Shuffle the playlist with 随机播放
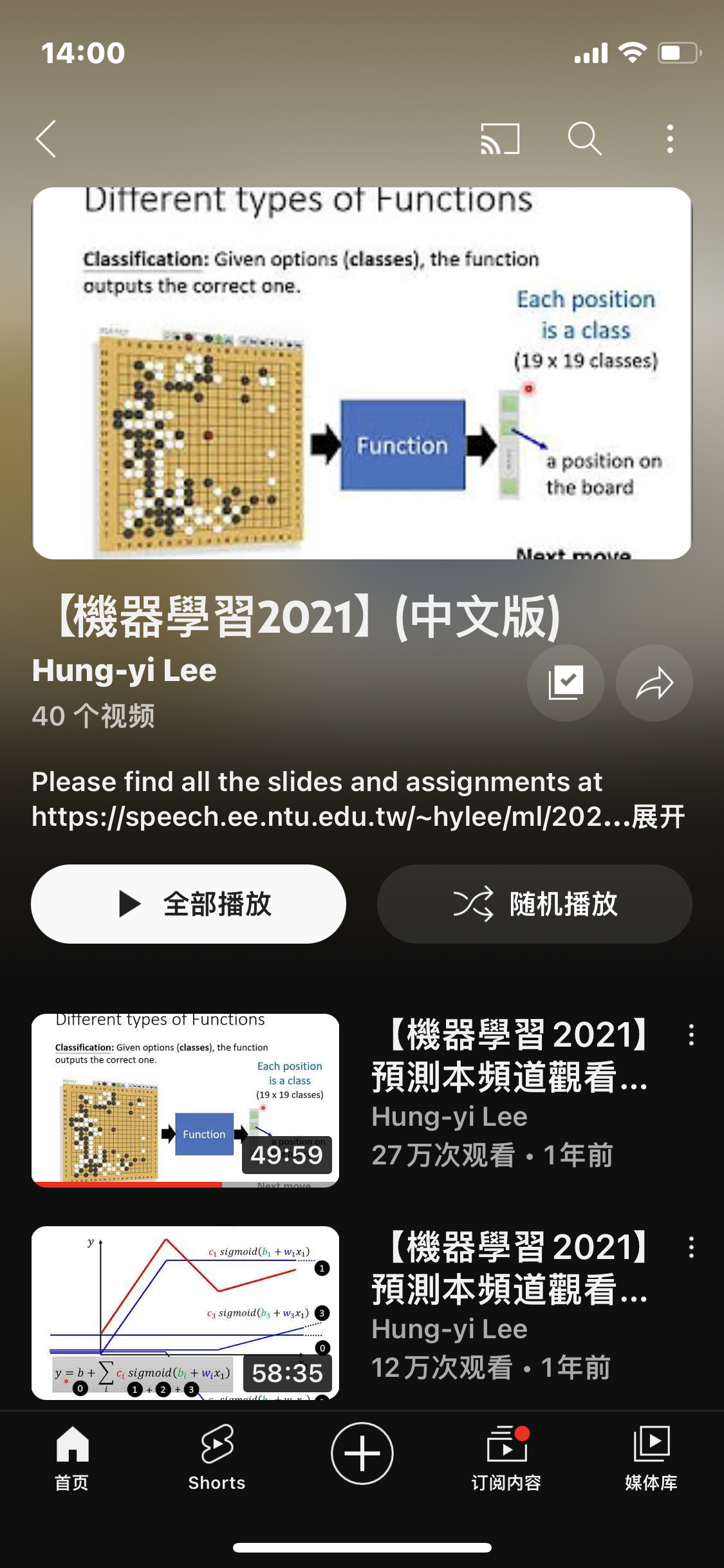The height and width of the screenshot is (1568, 724). (x=534, y=904)
